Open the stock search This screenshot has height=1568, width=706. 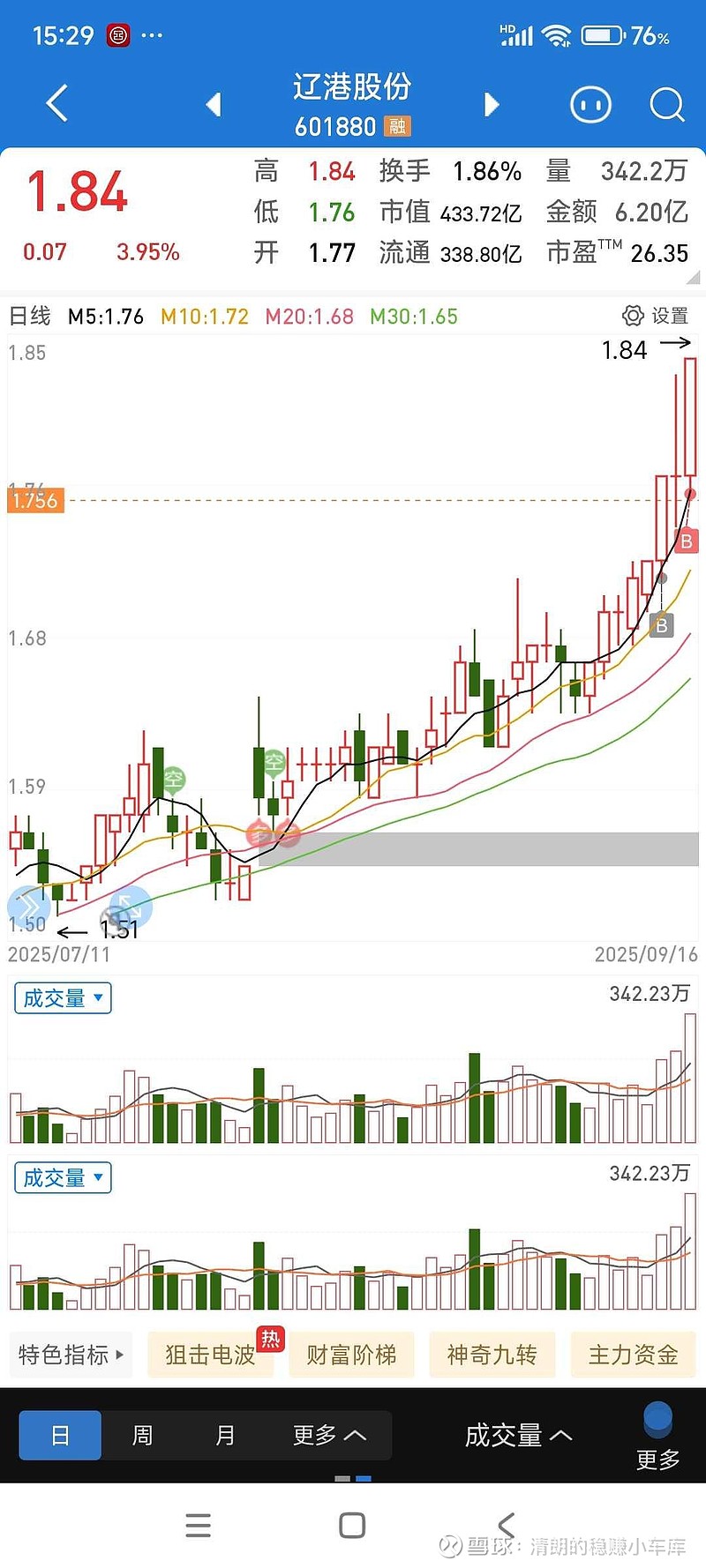pos(666,105)
